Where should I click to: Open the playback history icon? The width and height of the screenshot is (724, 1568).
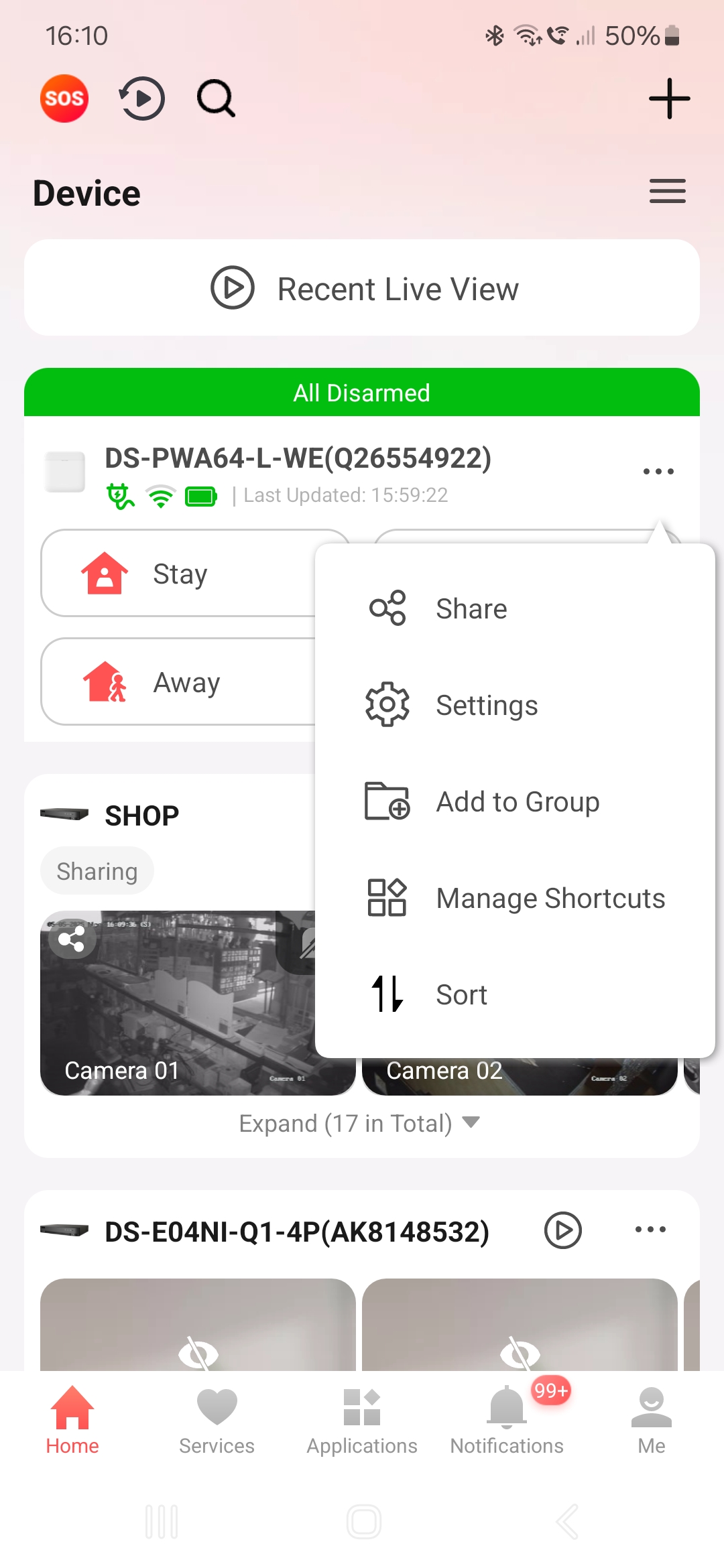click(141, 98)
